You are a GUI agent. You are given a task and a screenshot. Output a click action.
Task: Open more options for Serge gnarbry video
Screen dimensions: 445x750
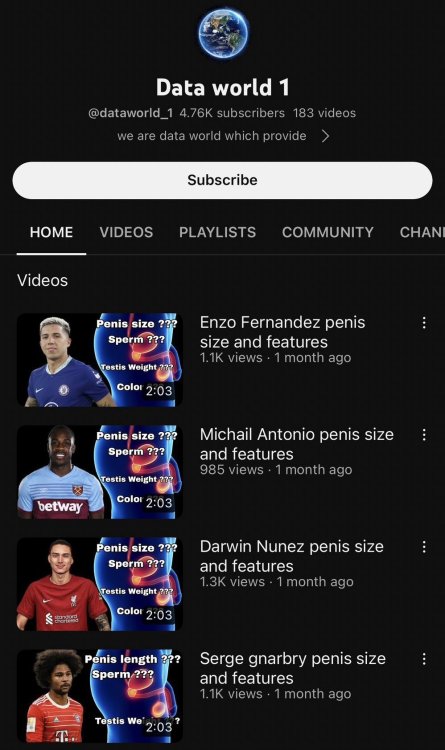424,659
